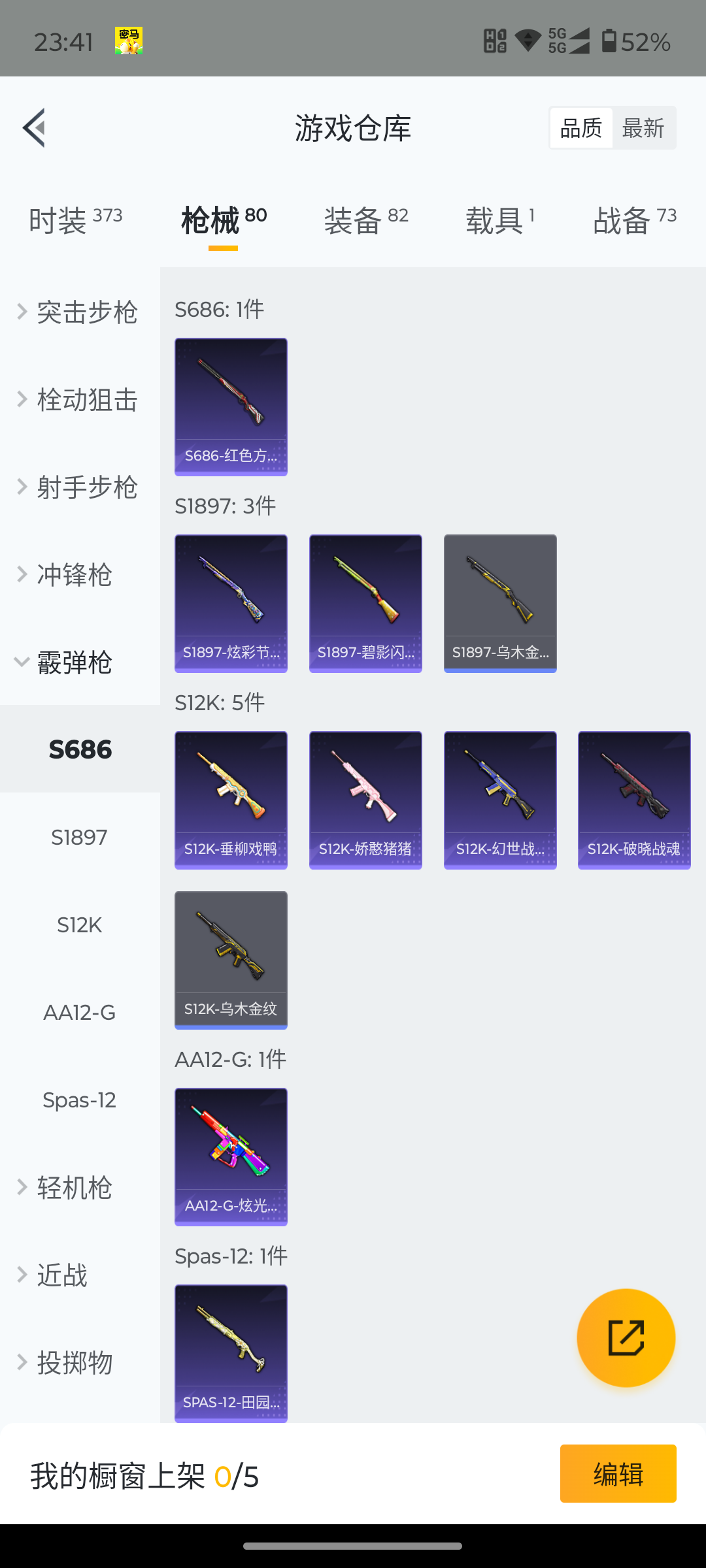Select AA12-G in the sidebar
This screenshot has height=1568, width=706.
(x=79, y=1012)
